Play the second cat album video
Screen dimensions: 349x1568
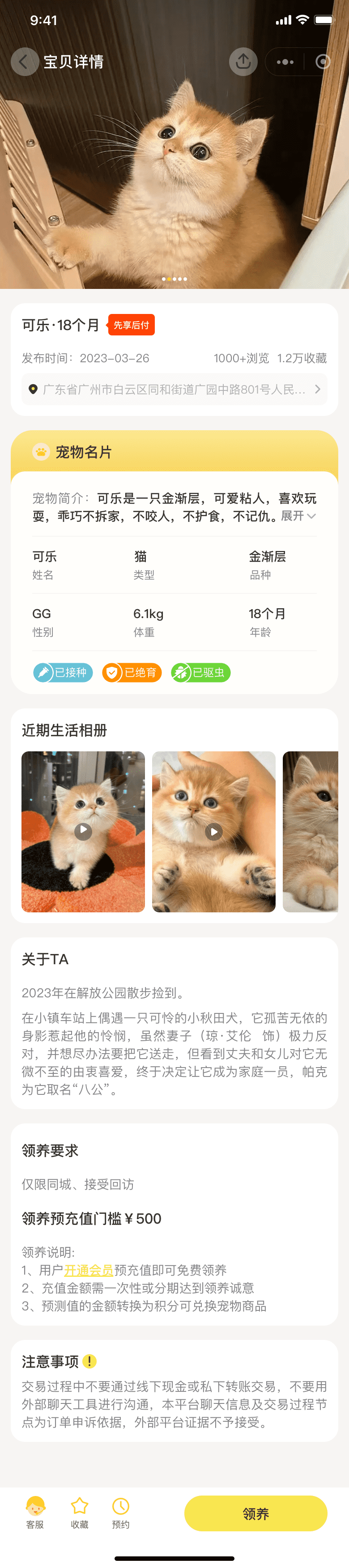[x=213, y=831]
